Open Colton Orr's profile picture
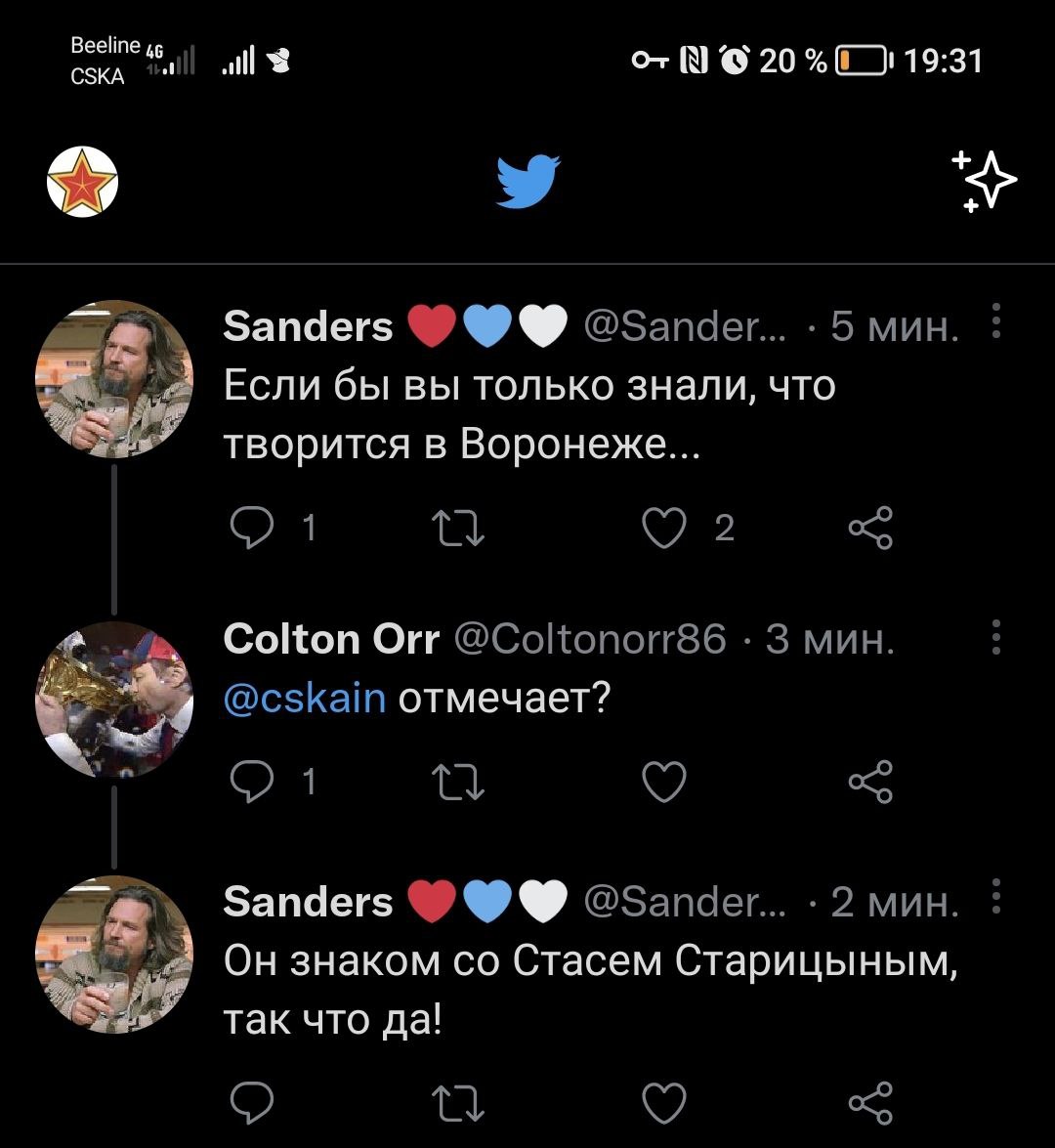 pos(114,700)
